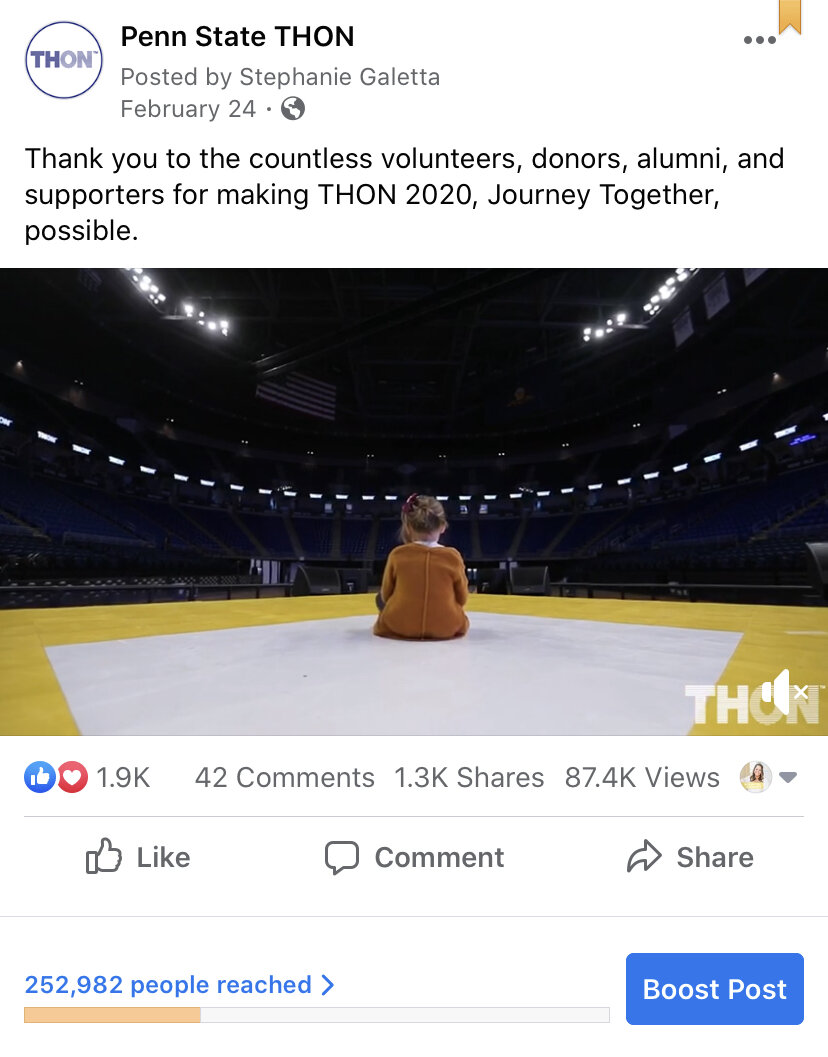This screenshot has width=828, height=1057.
Task: View who reacted to the post
Action: click(87, 777)
